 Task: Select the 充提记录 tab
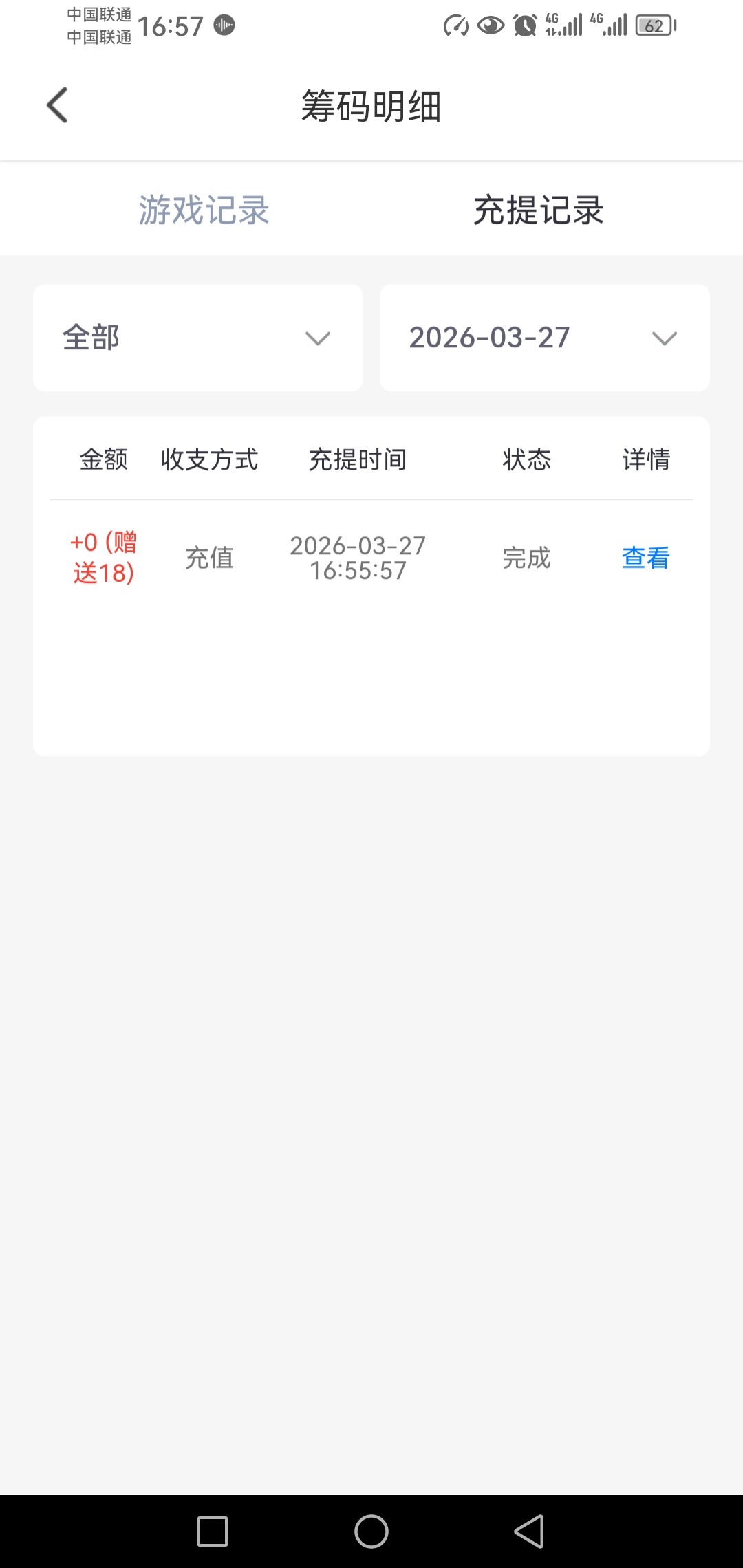click(538, 210)
